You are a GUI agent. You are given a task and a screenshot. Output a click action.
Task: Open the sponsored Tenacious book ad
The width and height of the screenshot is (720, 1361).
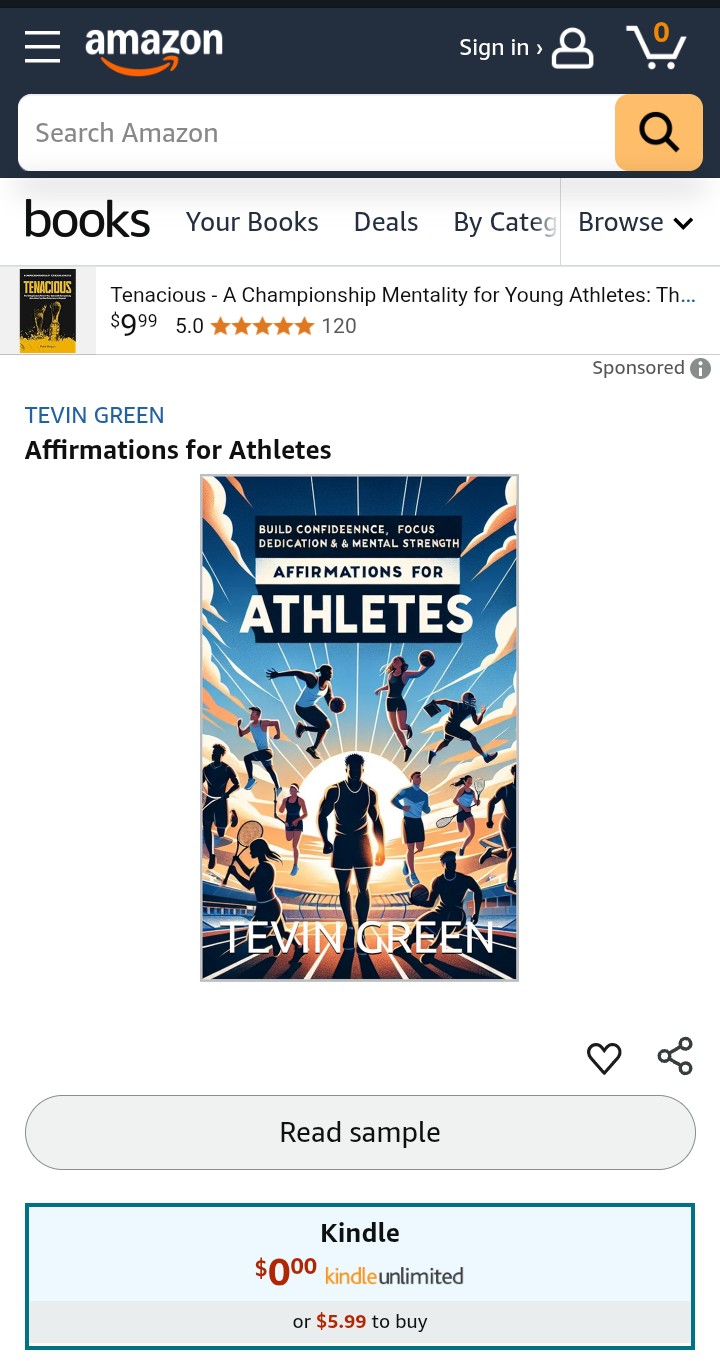click(400, 310)
